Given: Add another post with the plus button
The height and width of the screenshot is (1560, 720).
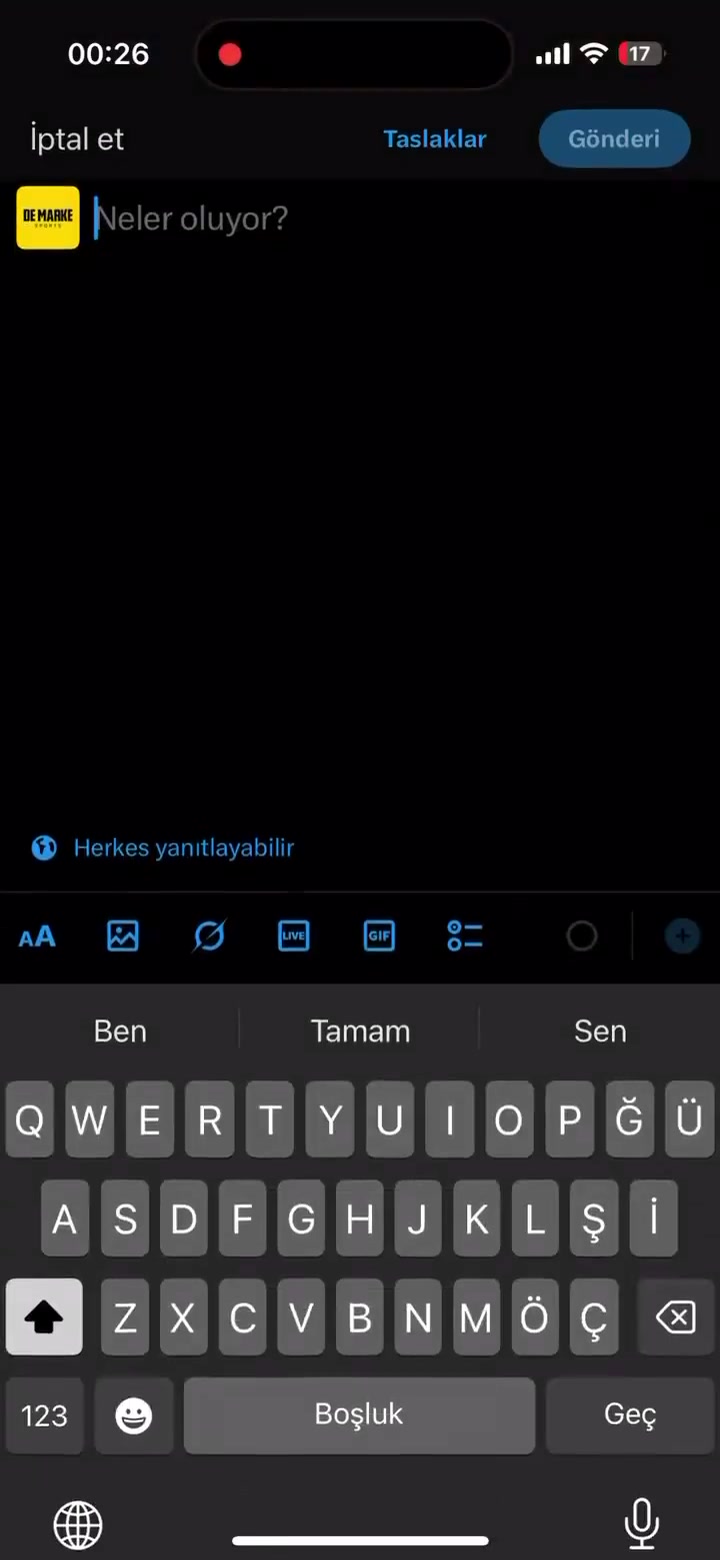Looking at the screenshot, I should coord(683,936).
